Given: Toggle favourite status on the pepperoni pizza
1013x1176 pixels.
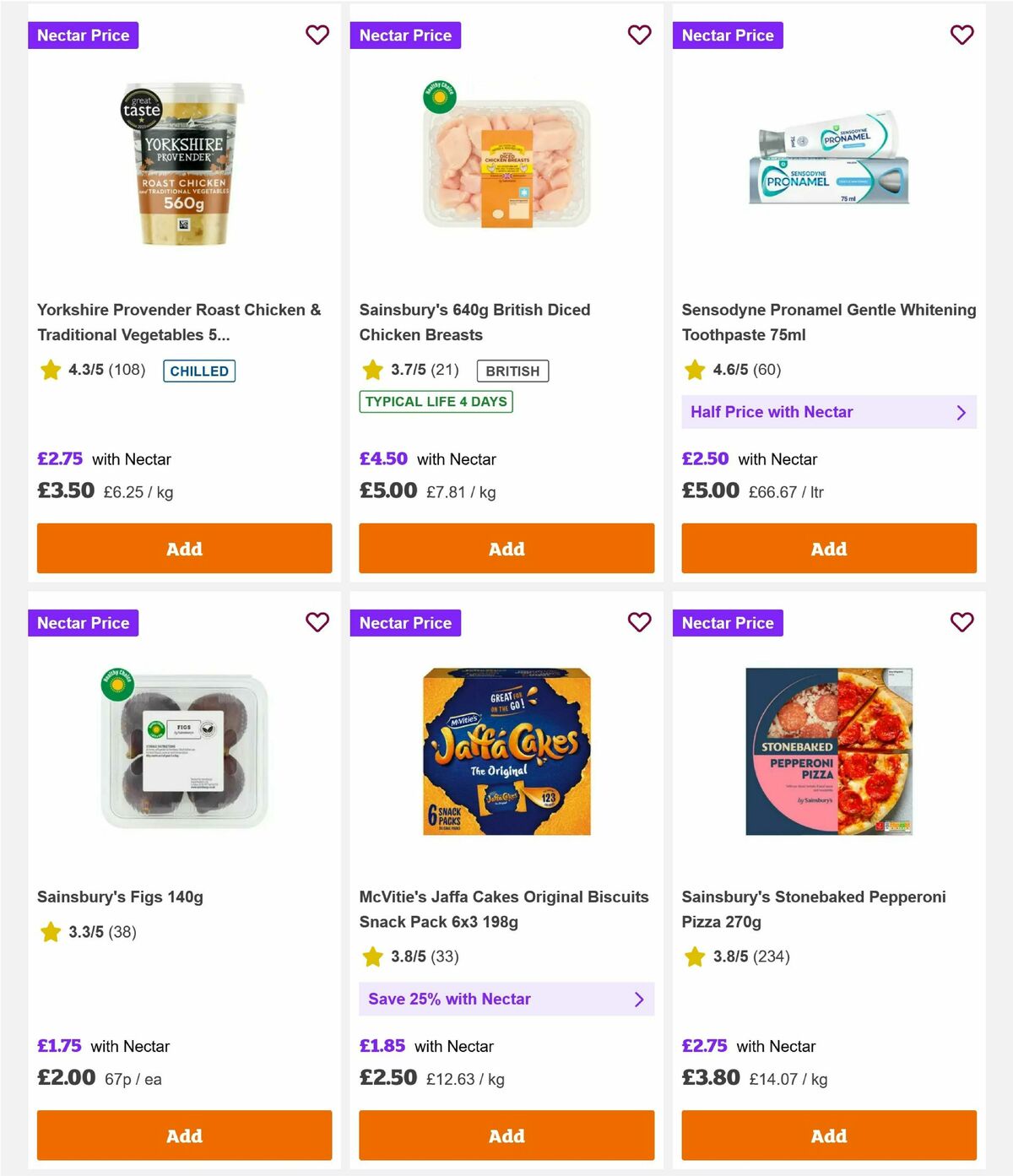Looking at the screenshot, I should coord(962,622).
